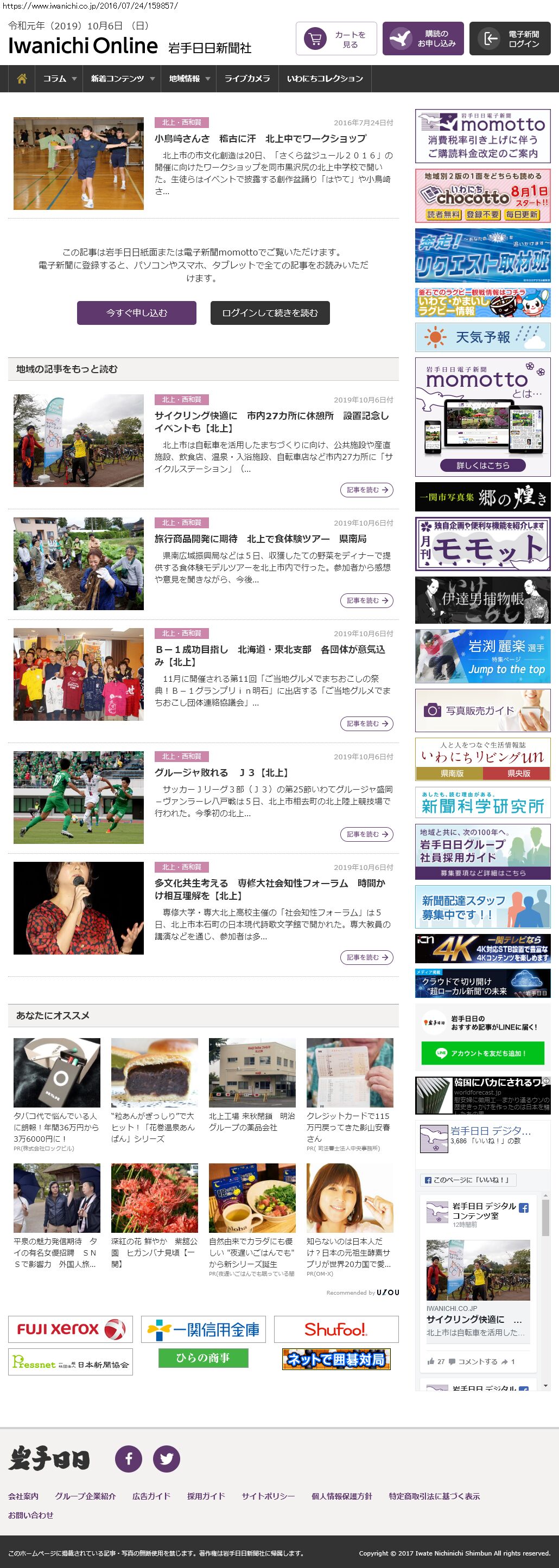The image size is (559, 1568).
Task: Open the home icon in navigation bar
Action: pos(22,79)
